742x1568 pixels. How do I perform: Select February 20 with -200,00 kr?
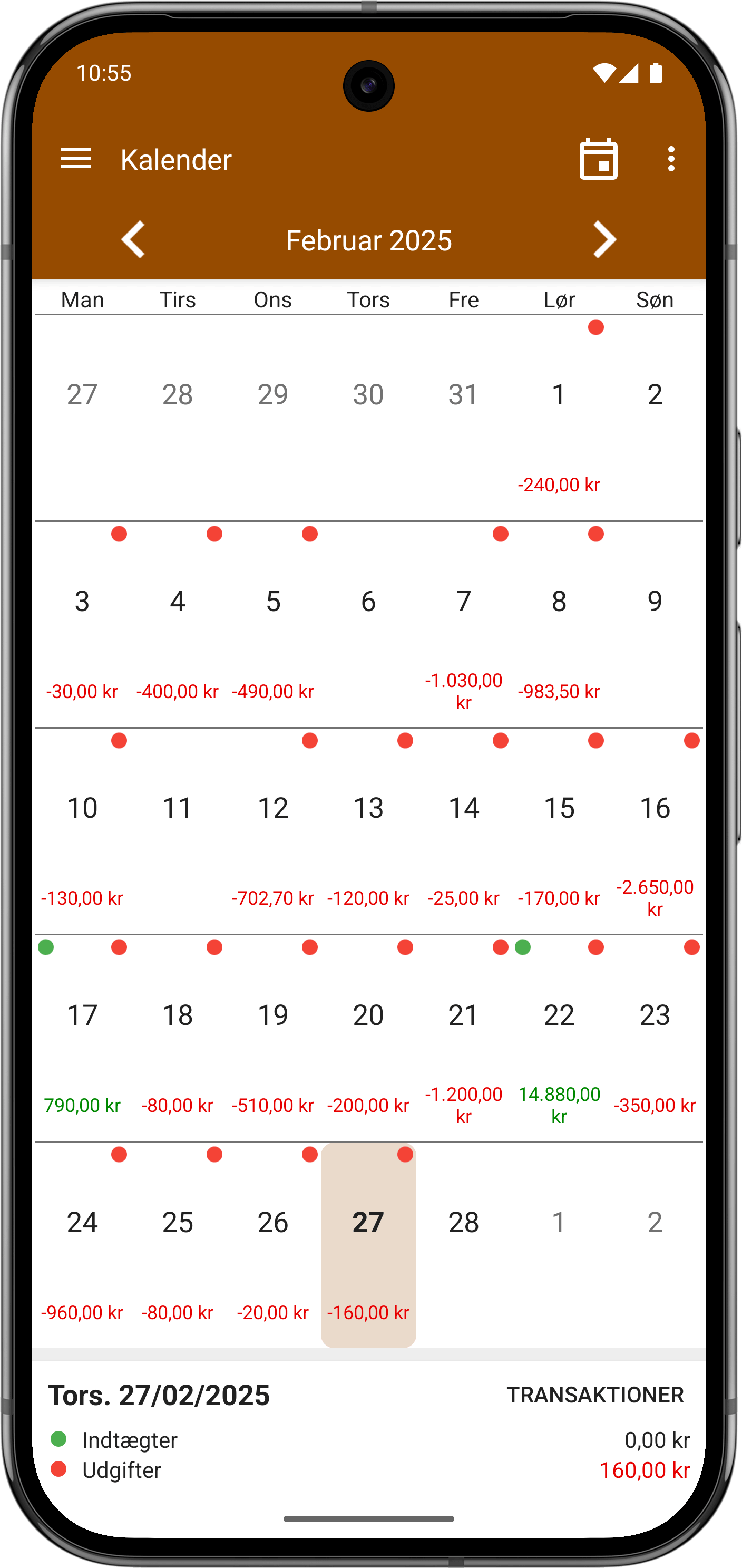pyautogui.click(x=368, y=1039)
